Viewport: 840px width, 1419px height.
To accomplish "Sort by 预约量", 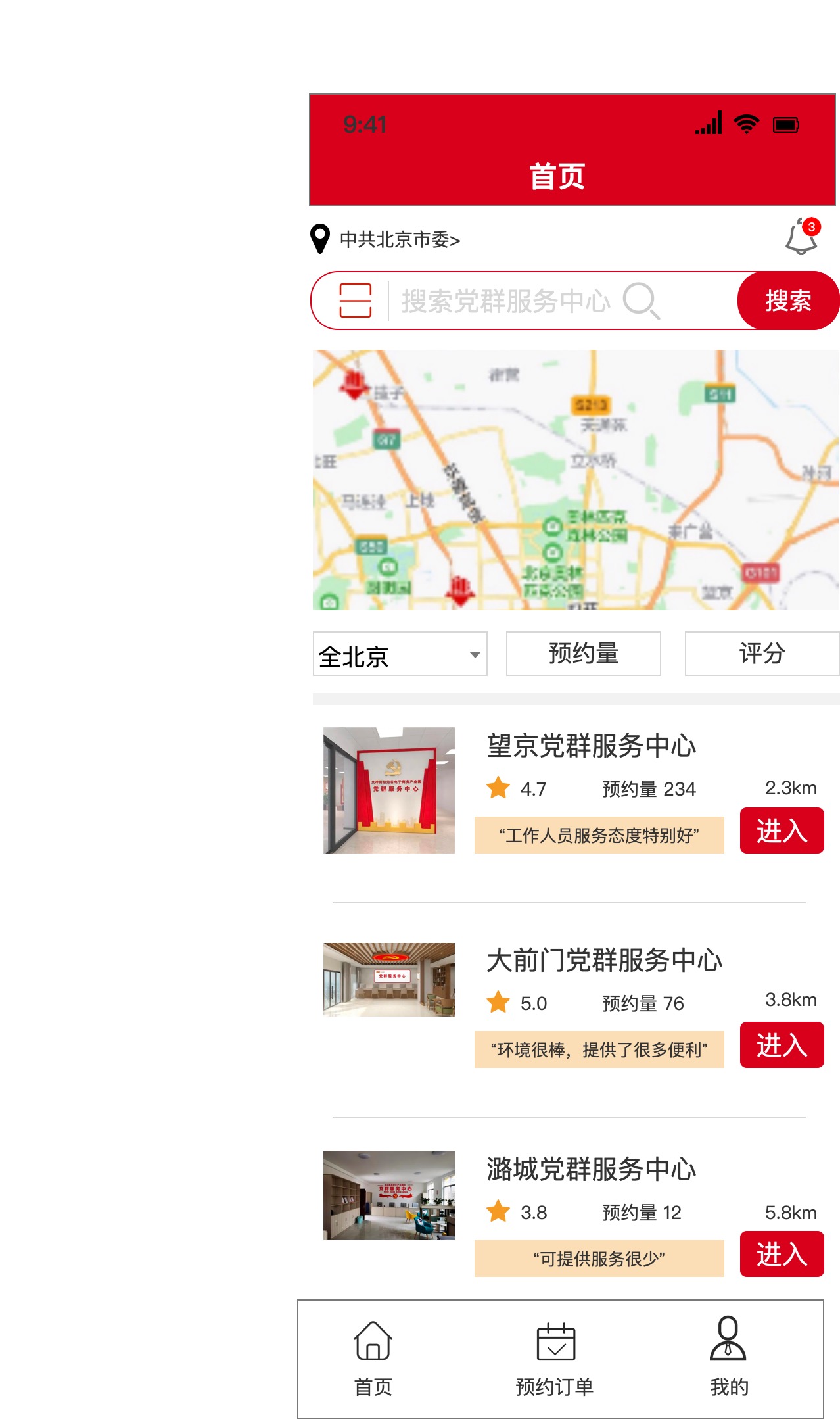I will [583, 654].
